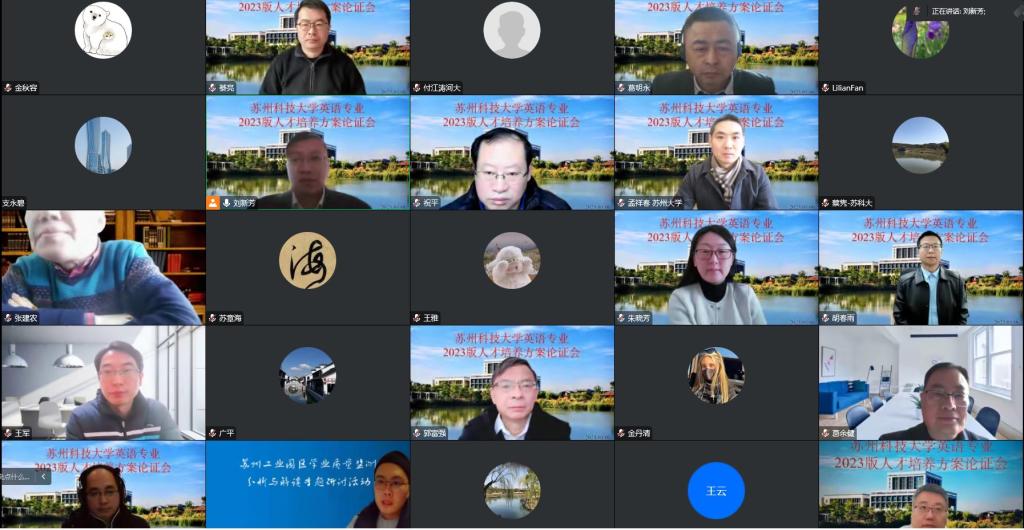Open 王军's video tile
This screenshot has width=1024, height=530.
point(102,380)
